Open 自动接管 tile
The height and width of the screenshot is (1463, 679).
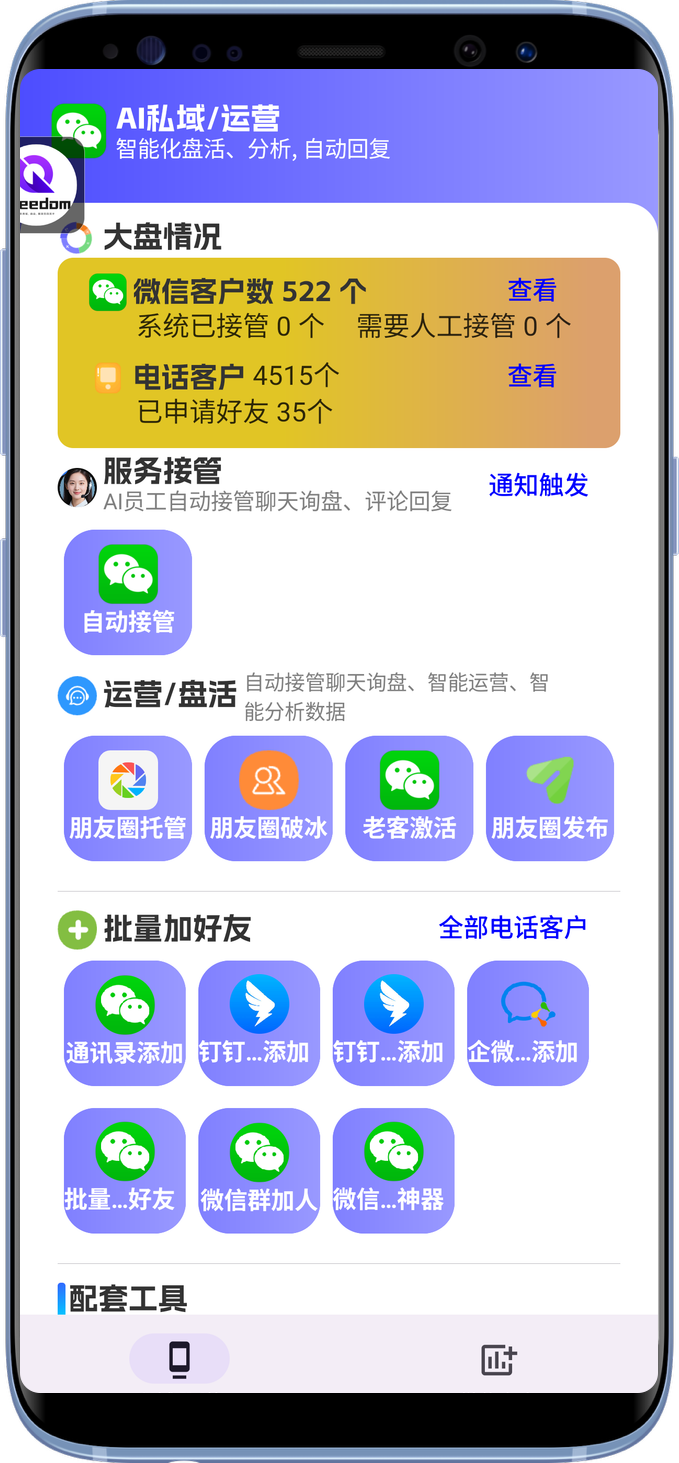pos(128,592)
